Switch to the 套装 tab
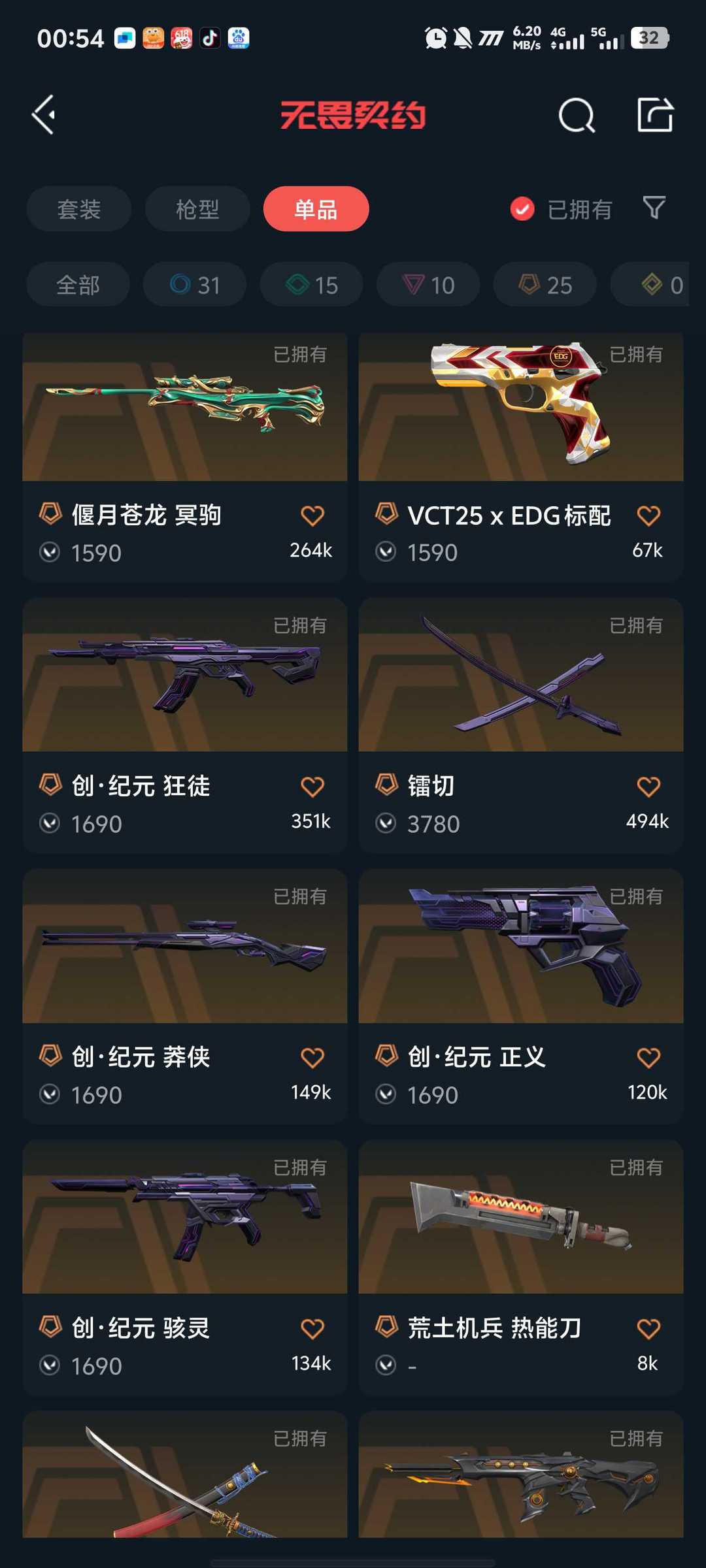The width and height of the screenshot is (706, 1568). click(x=79, y=209)
